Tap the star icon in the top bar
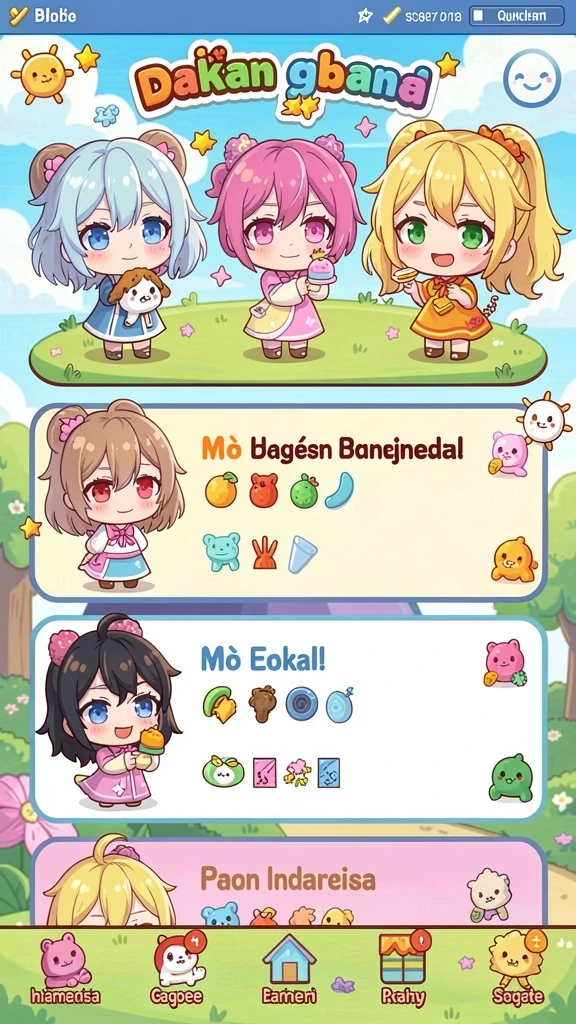This screenshot has height=1024, width=576. point(365,16)
